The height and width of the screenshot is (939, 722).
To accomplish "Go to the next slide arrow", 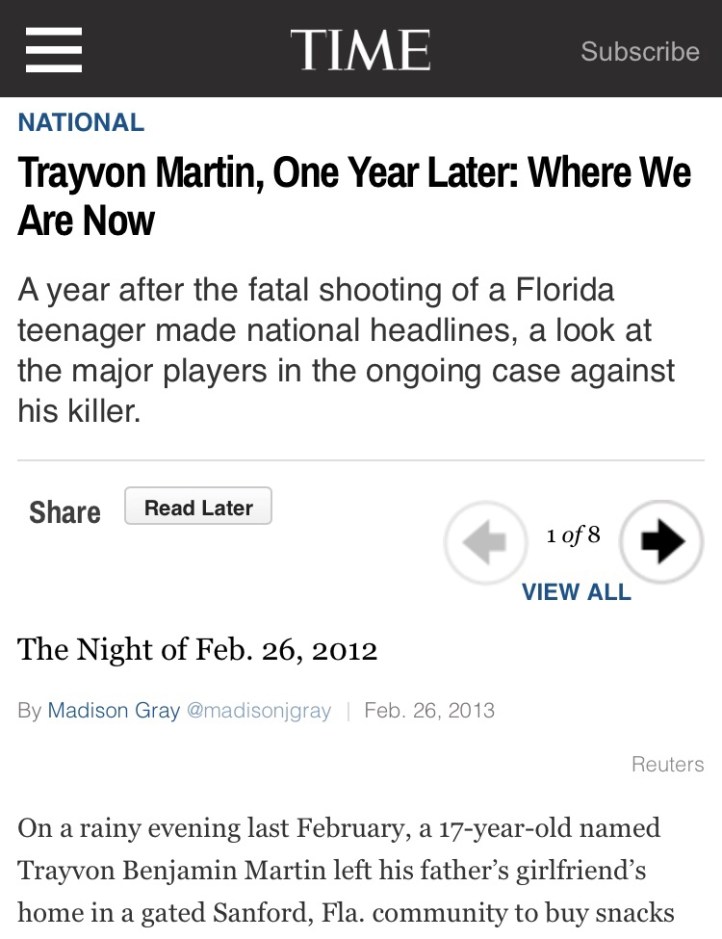I will point(661,541).
